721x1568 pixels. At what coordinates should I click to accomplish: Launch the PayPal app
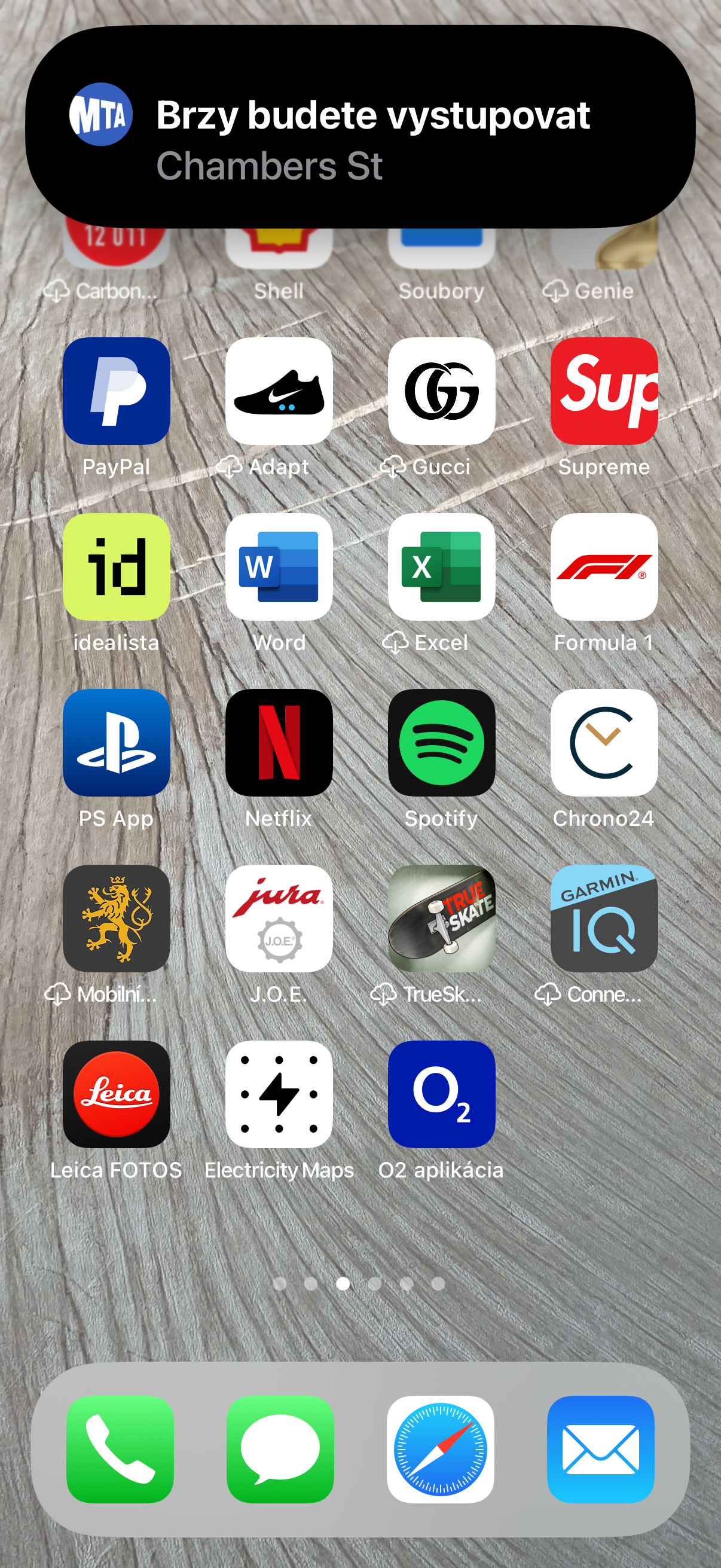click(x=116, y=391)
